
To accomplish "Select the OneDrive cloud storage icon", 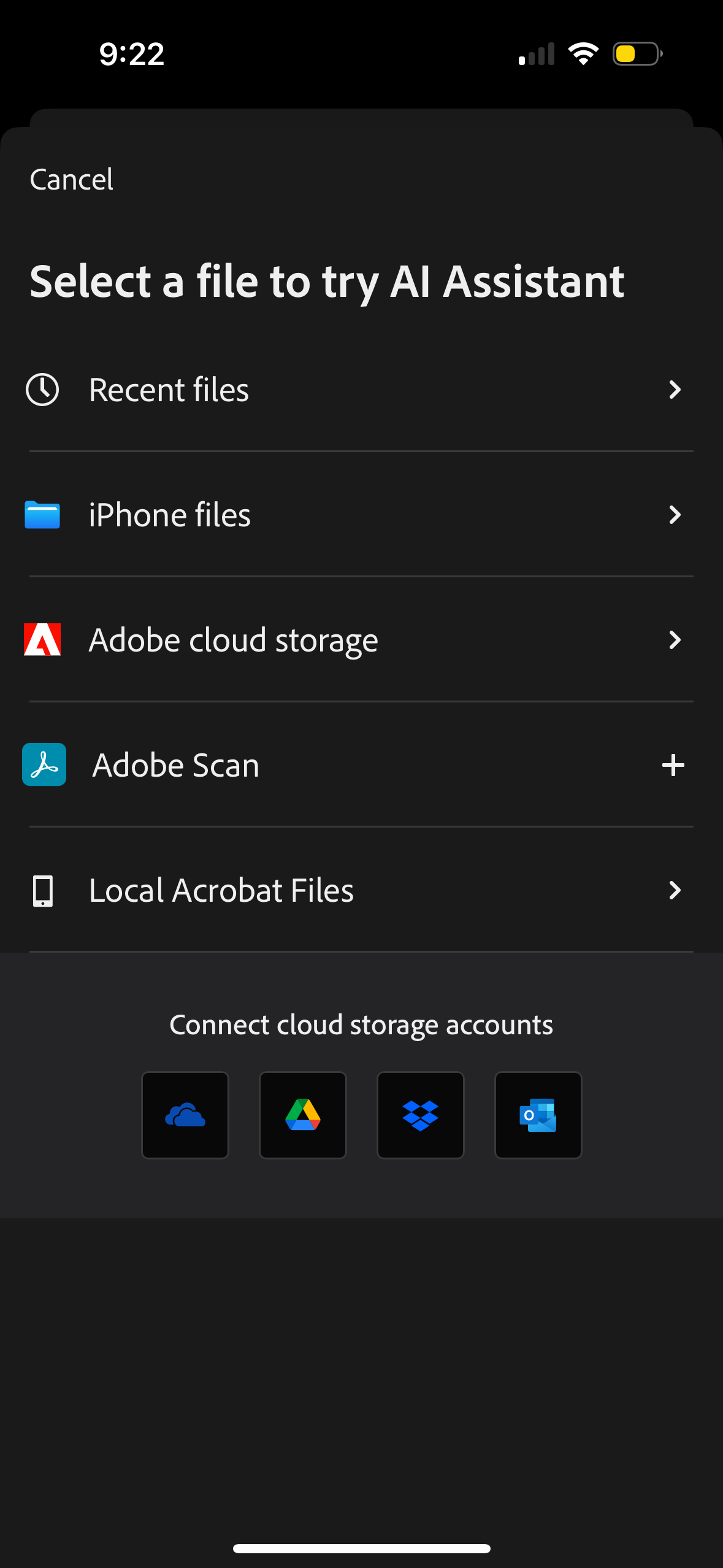I will (185, 1115).
